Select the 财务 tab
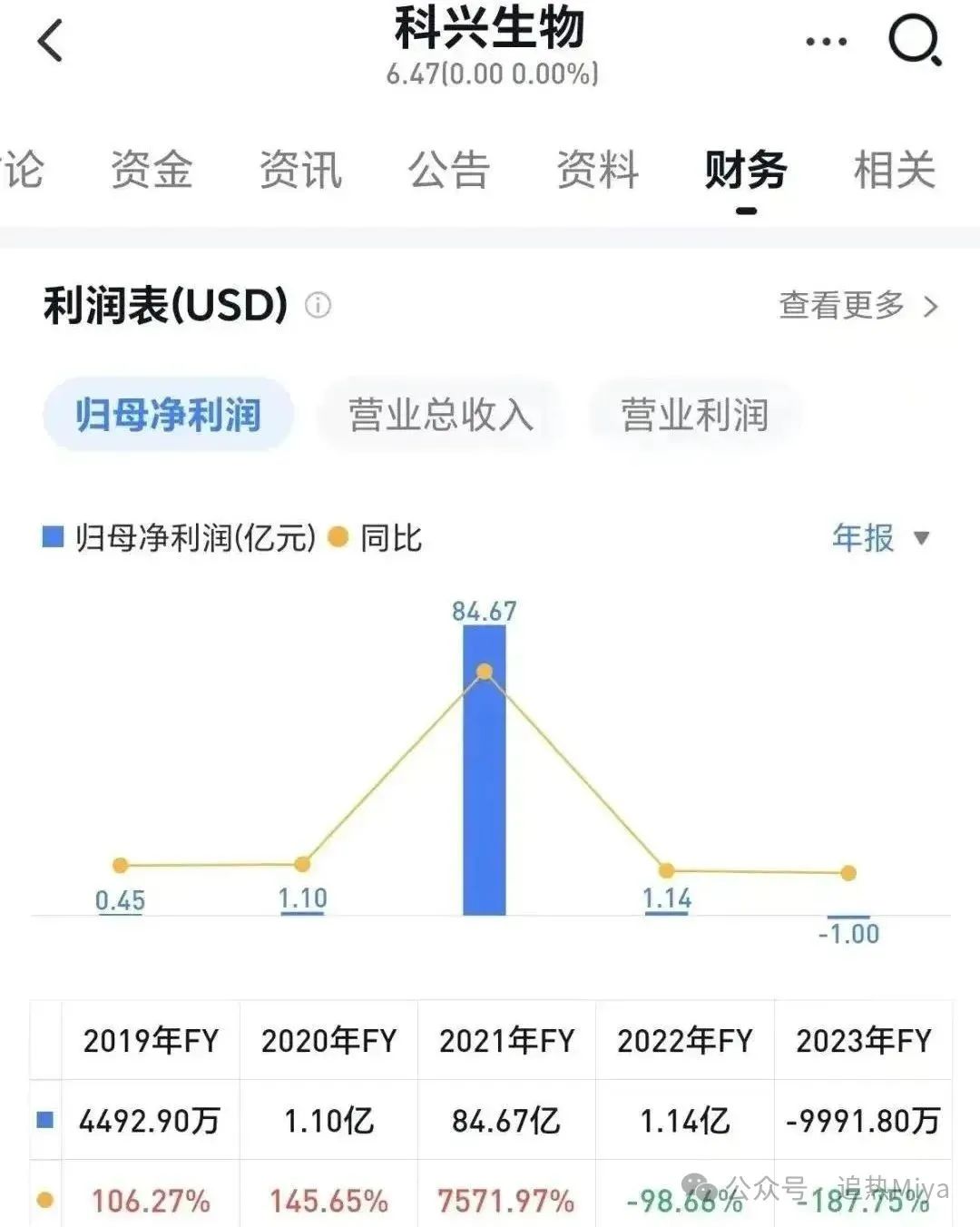980x1227 pixels. pos(746,170)
